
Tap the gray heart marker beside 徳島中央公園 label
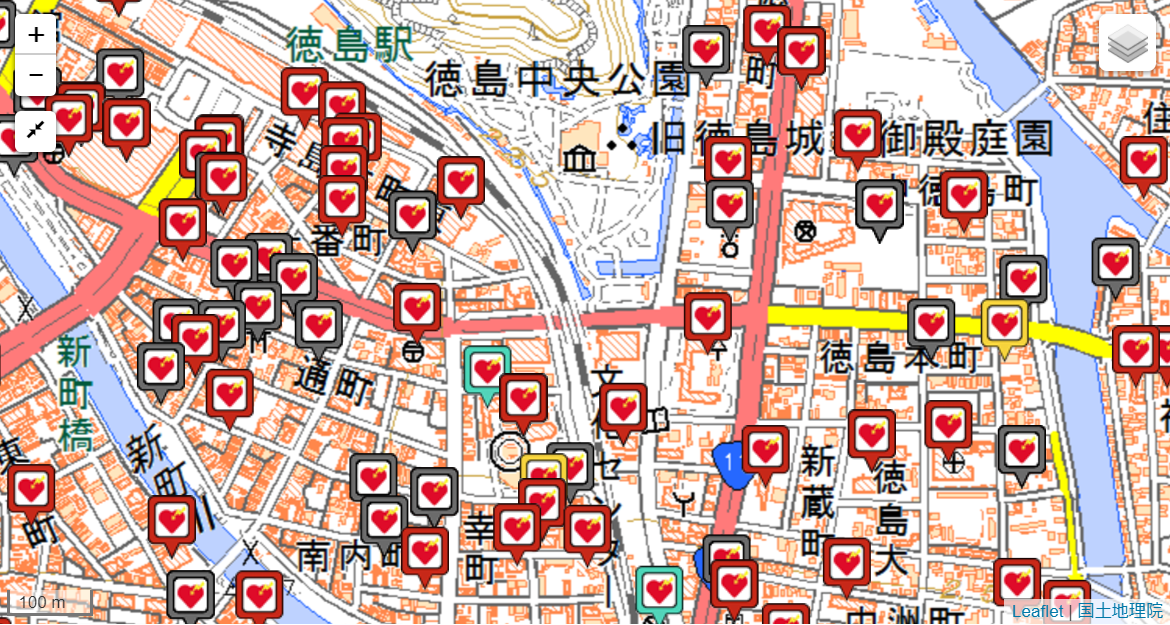tap(708, 49)
